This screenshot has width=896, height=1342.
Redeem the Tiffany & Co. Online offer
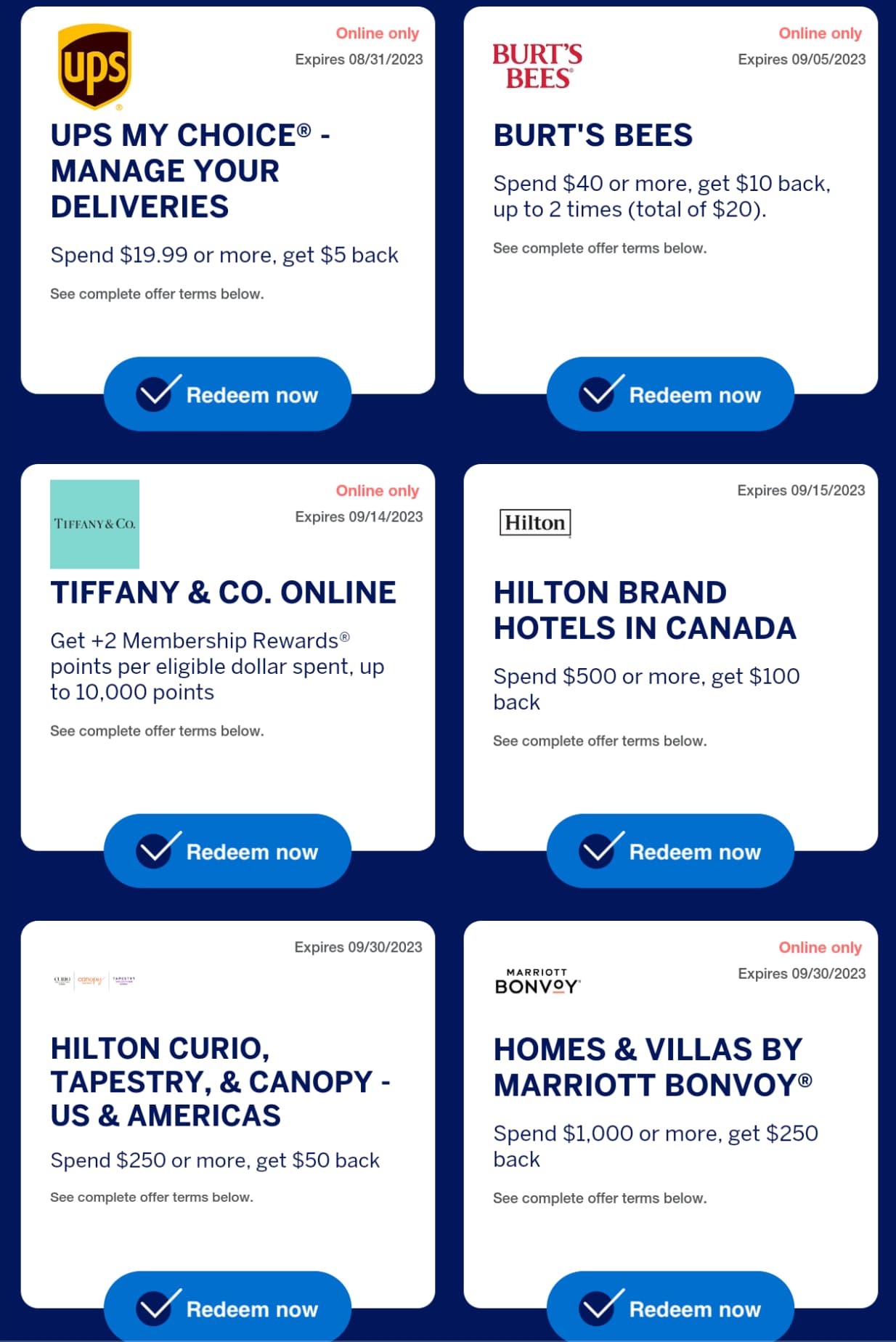[x=227, y=851]
